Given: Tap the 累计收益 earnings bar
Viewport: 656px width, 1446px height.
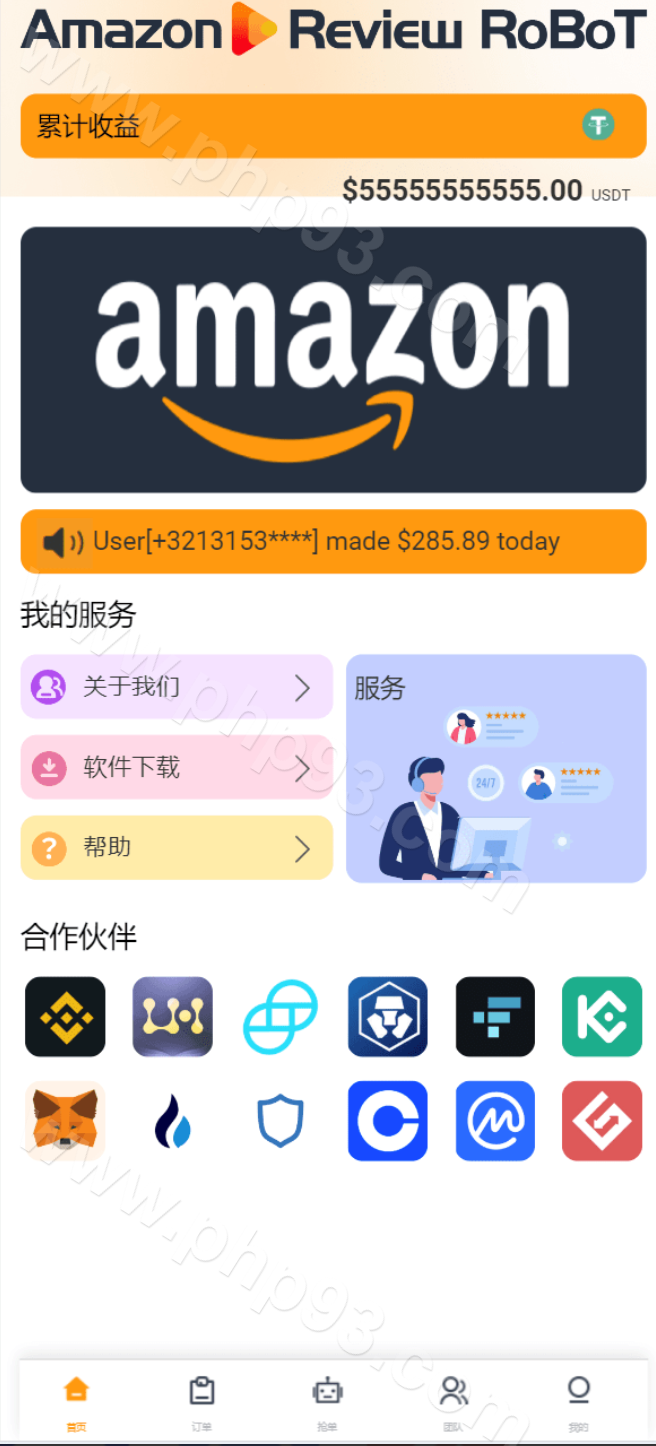Looking at the screenshot, I should click(333, 126).
